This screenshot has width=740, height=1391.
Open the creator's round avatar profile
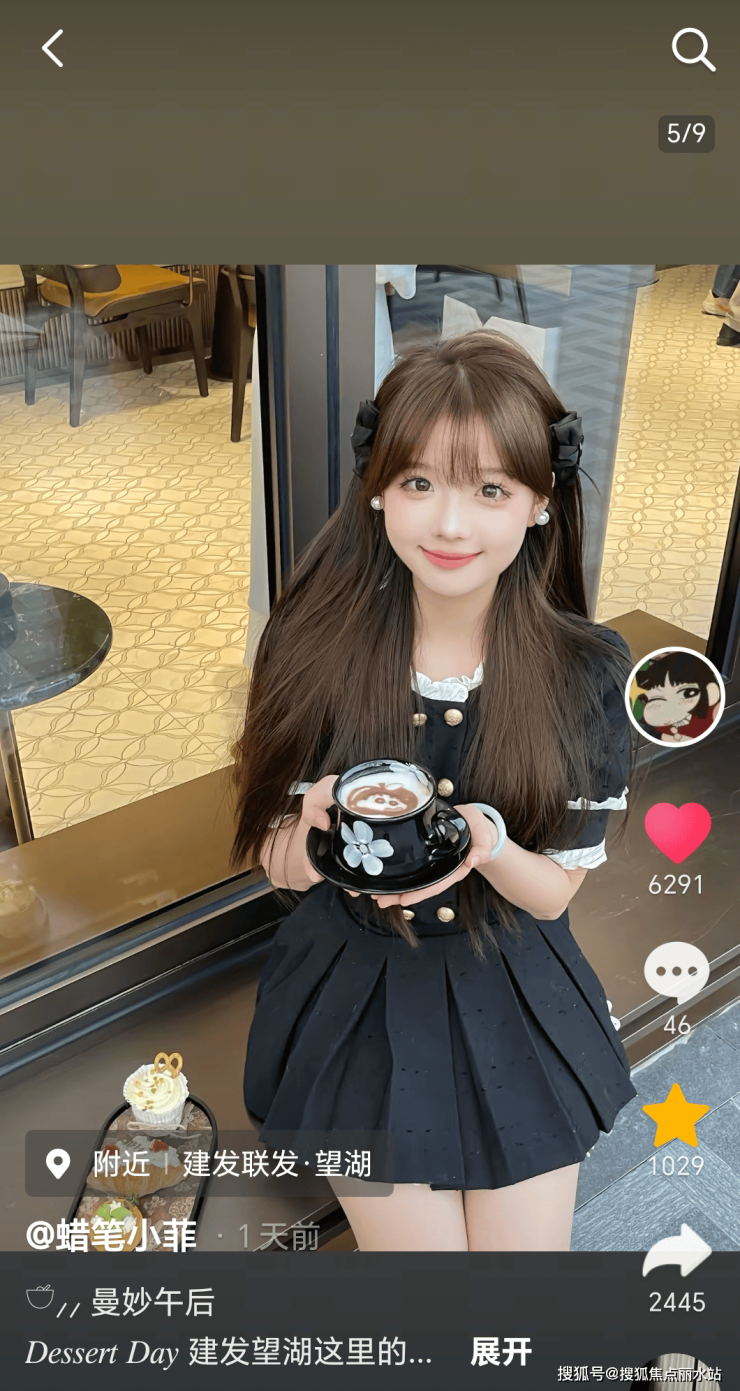tap(675, 697)
